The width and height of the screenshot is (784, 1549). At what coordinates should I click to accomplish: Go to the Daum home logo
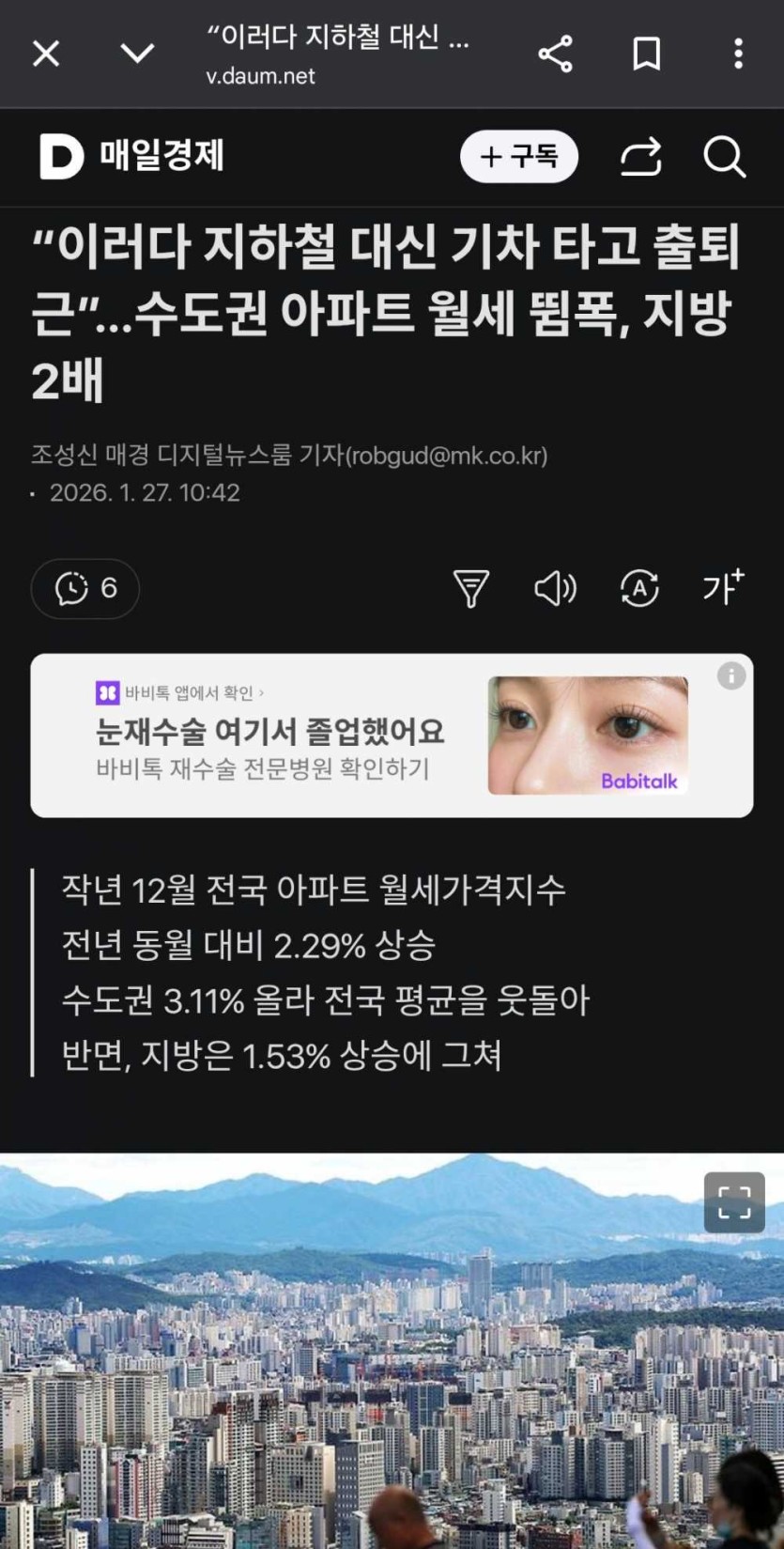click(x=61, y=156)
